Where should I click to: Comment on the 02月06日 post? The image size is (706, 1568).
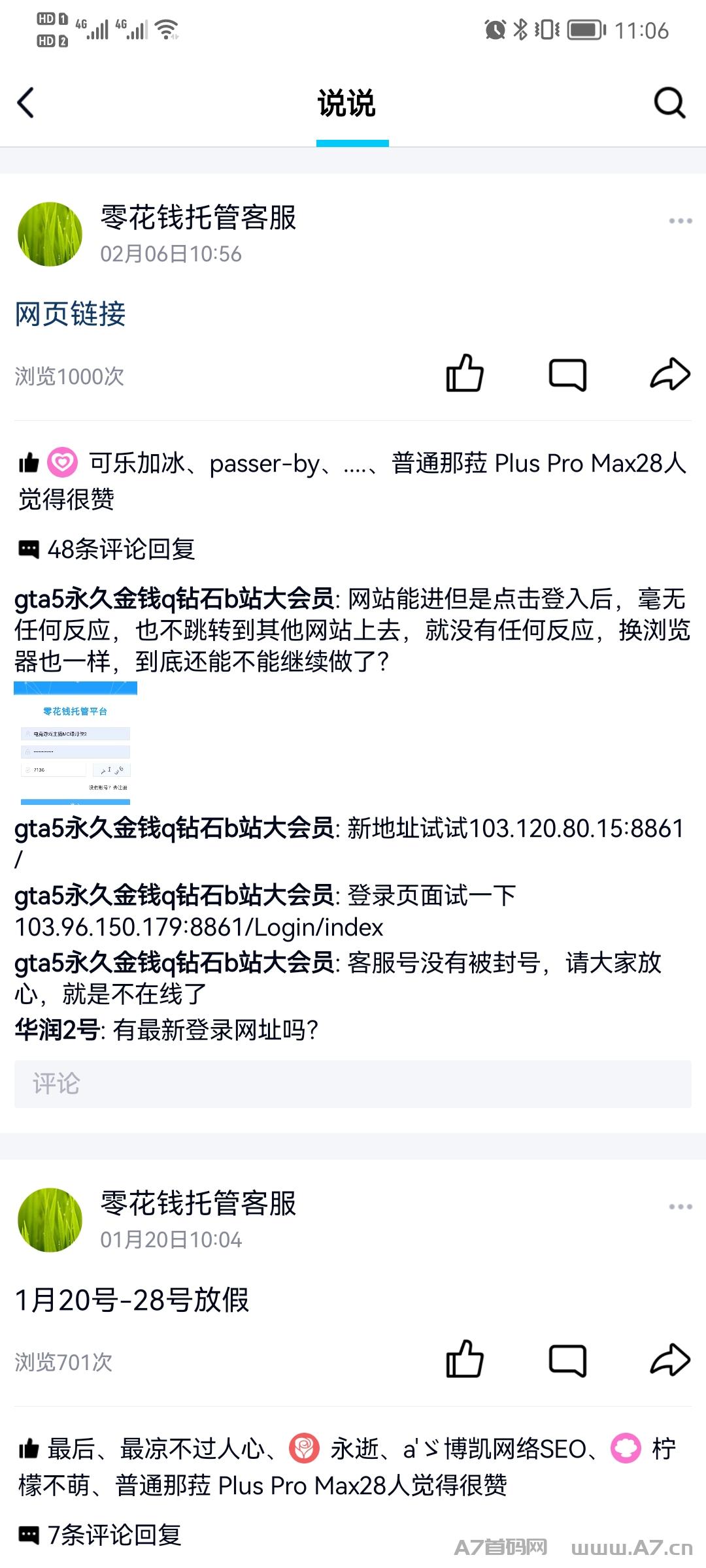click(x=567, y=374)
